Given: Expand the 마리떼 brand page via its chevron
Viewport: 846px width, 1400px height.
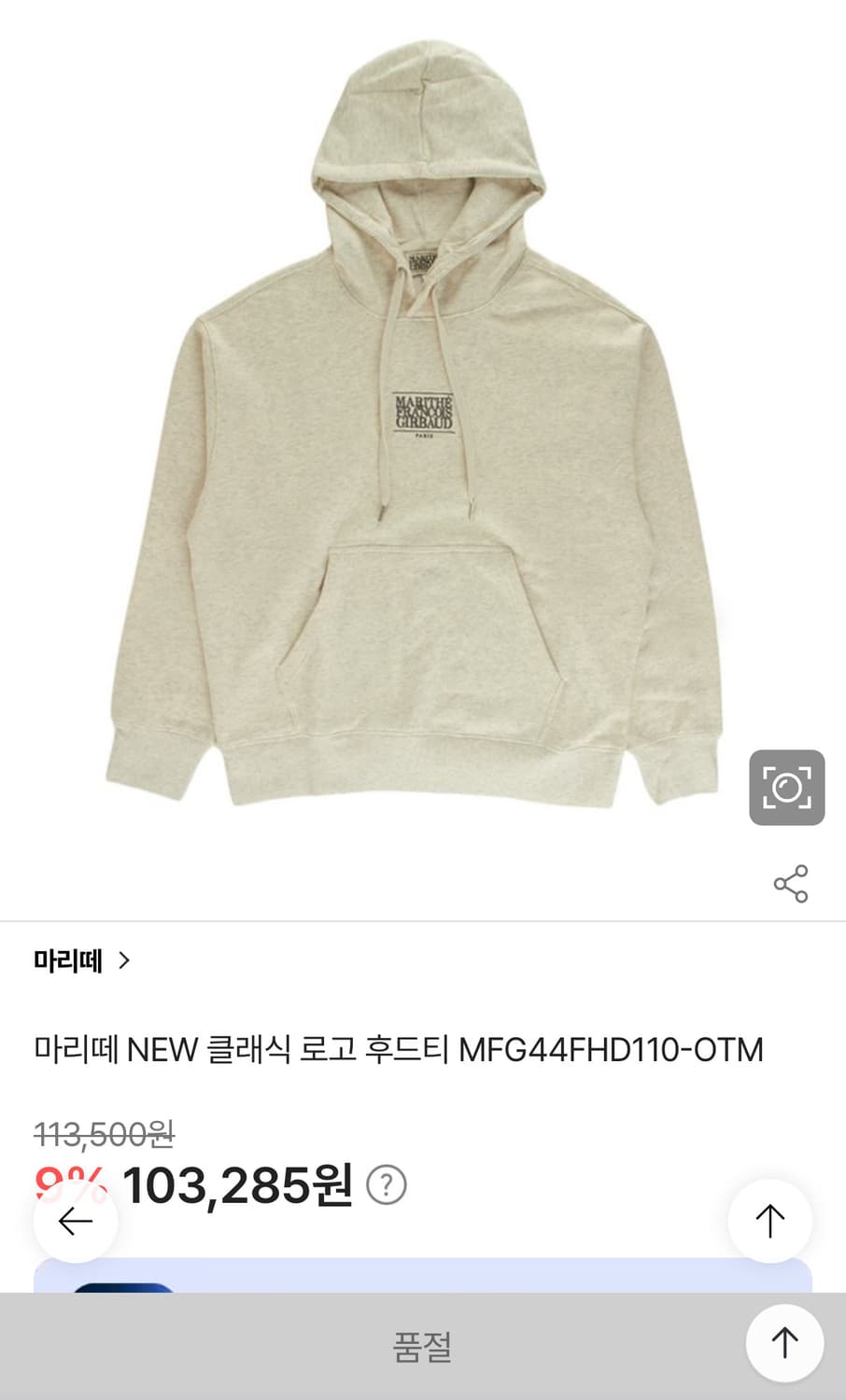Looking at the screenshot, I should [x=126, y=959].
